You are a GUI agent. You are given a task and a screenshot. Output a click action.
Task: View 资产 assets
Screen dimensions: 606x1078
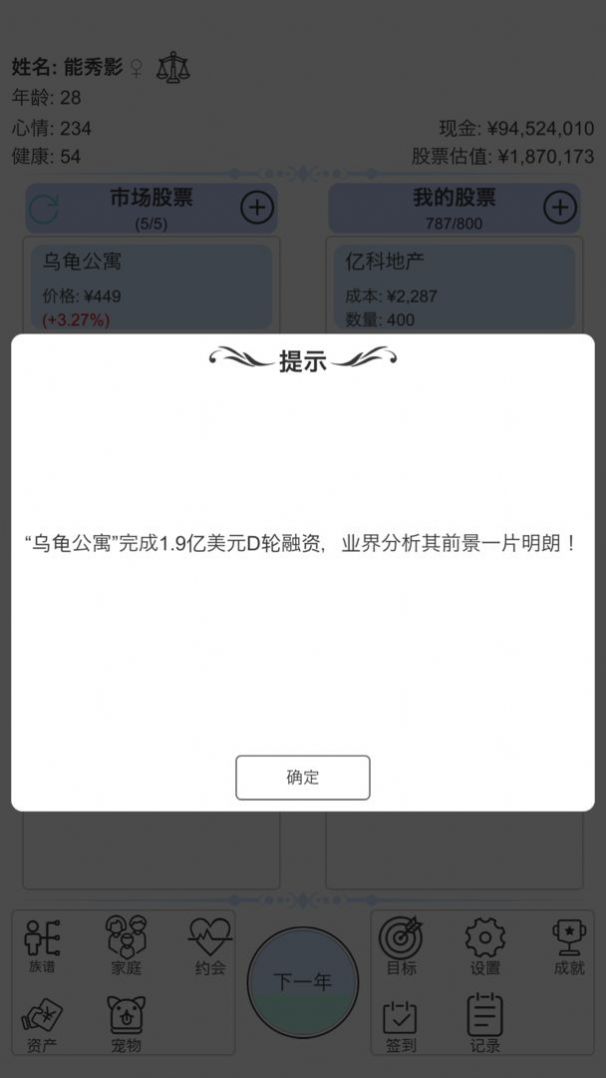pos(42,1024)
